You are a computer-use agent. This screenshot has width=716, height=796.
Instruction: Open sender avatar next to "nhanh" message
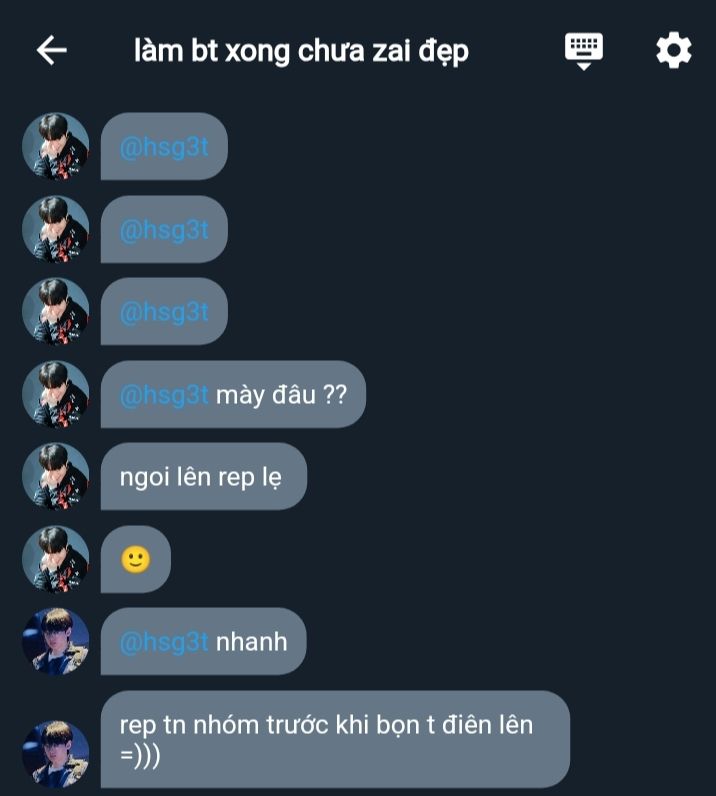(x=56, y=642)
